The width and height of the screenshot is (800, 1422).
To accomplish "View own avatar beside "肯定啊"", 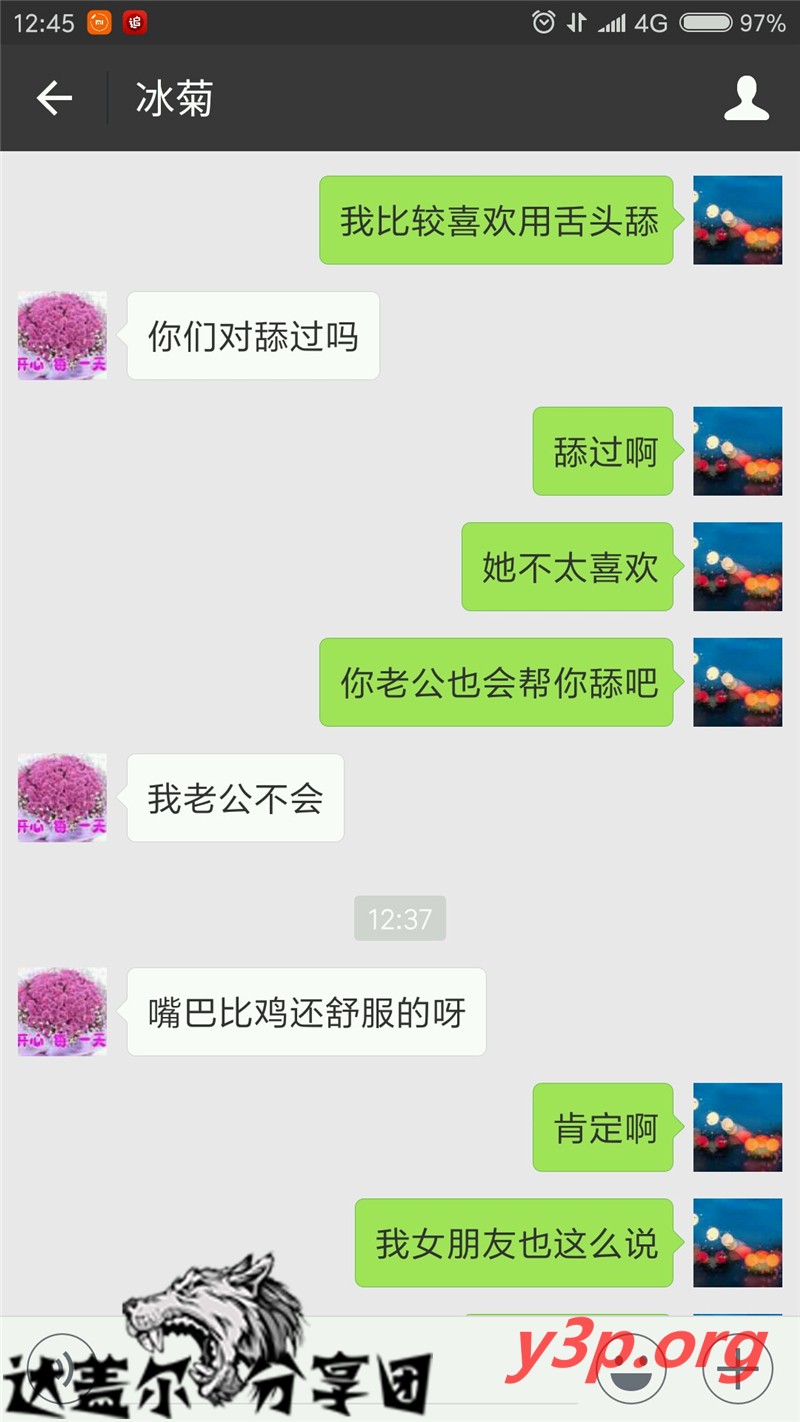I will (737, 1127).
